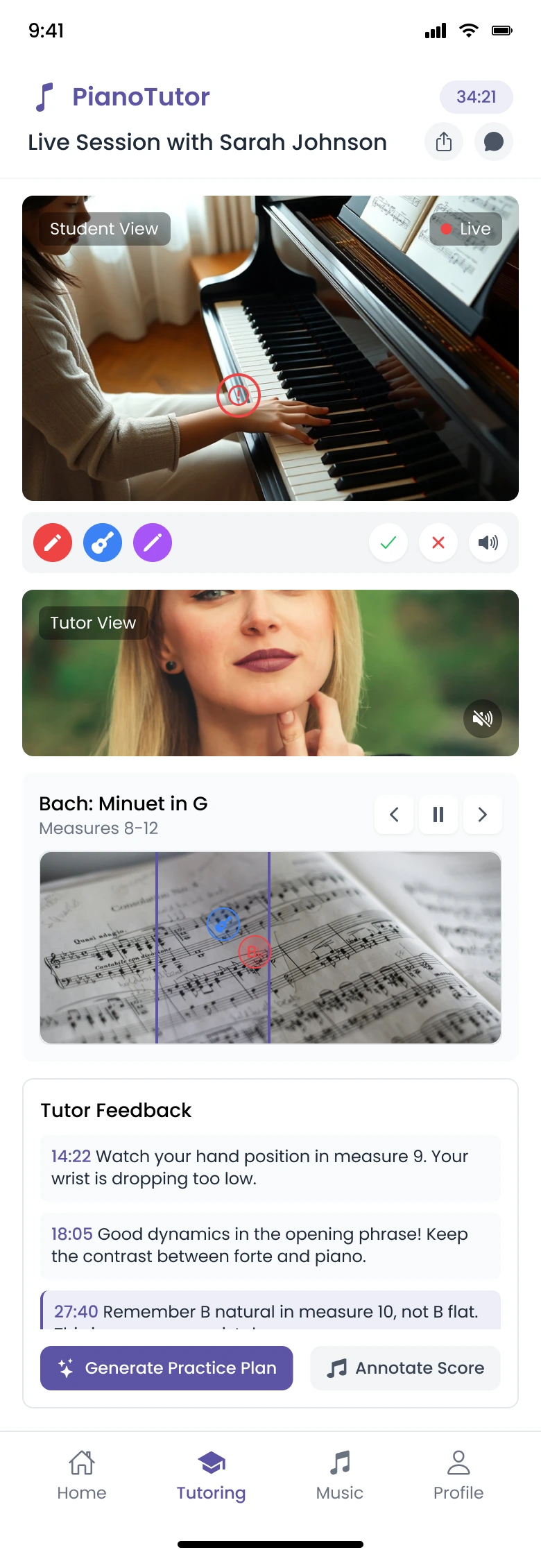Pause the Bach Minuet score playback
Image resolution: width=541 pixels, height=1568 pixels.
(x=438, y=815)
